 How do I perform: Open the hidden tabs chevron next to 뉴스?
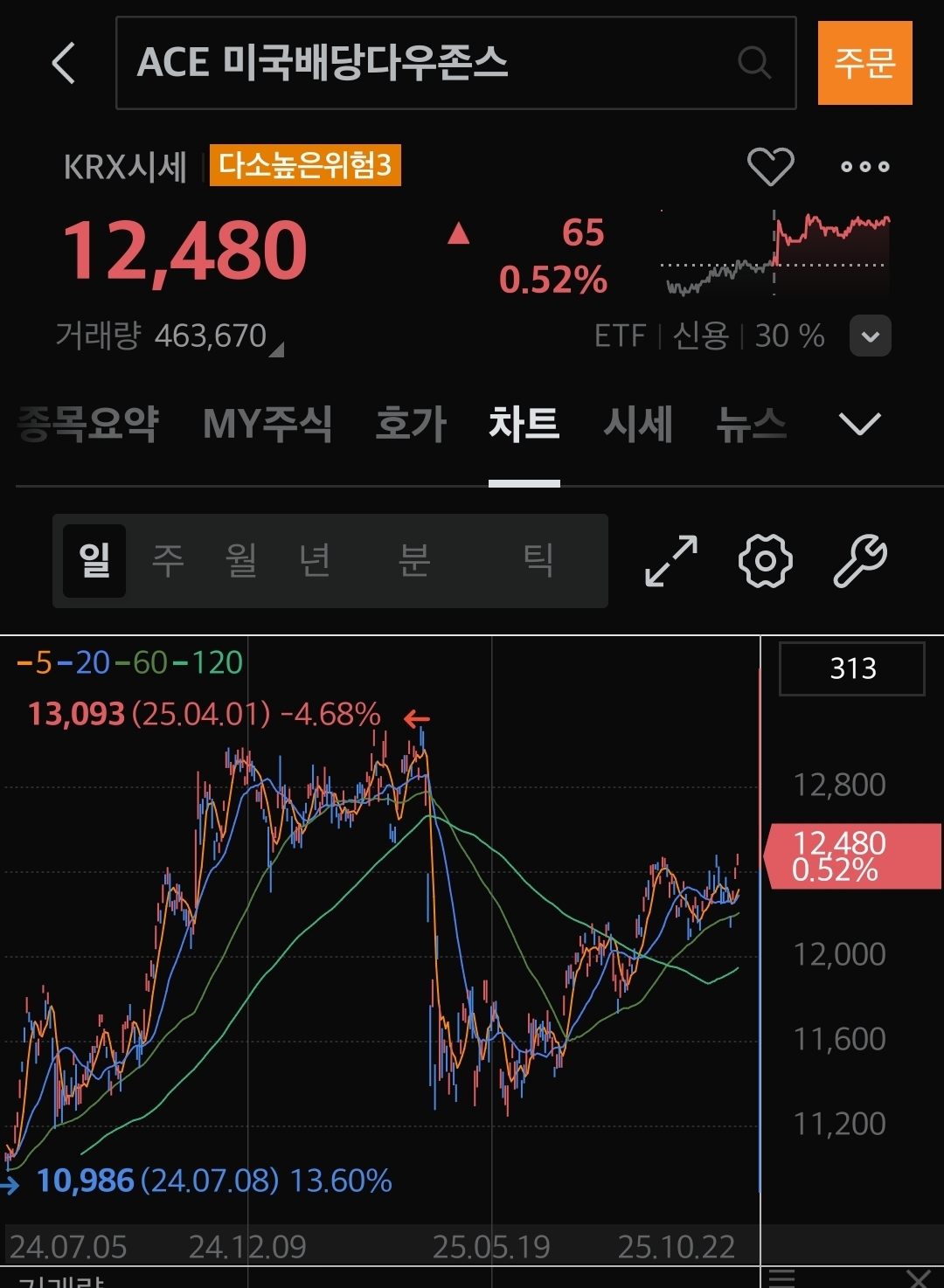[858, 424]
